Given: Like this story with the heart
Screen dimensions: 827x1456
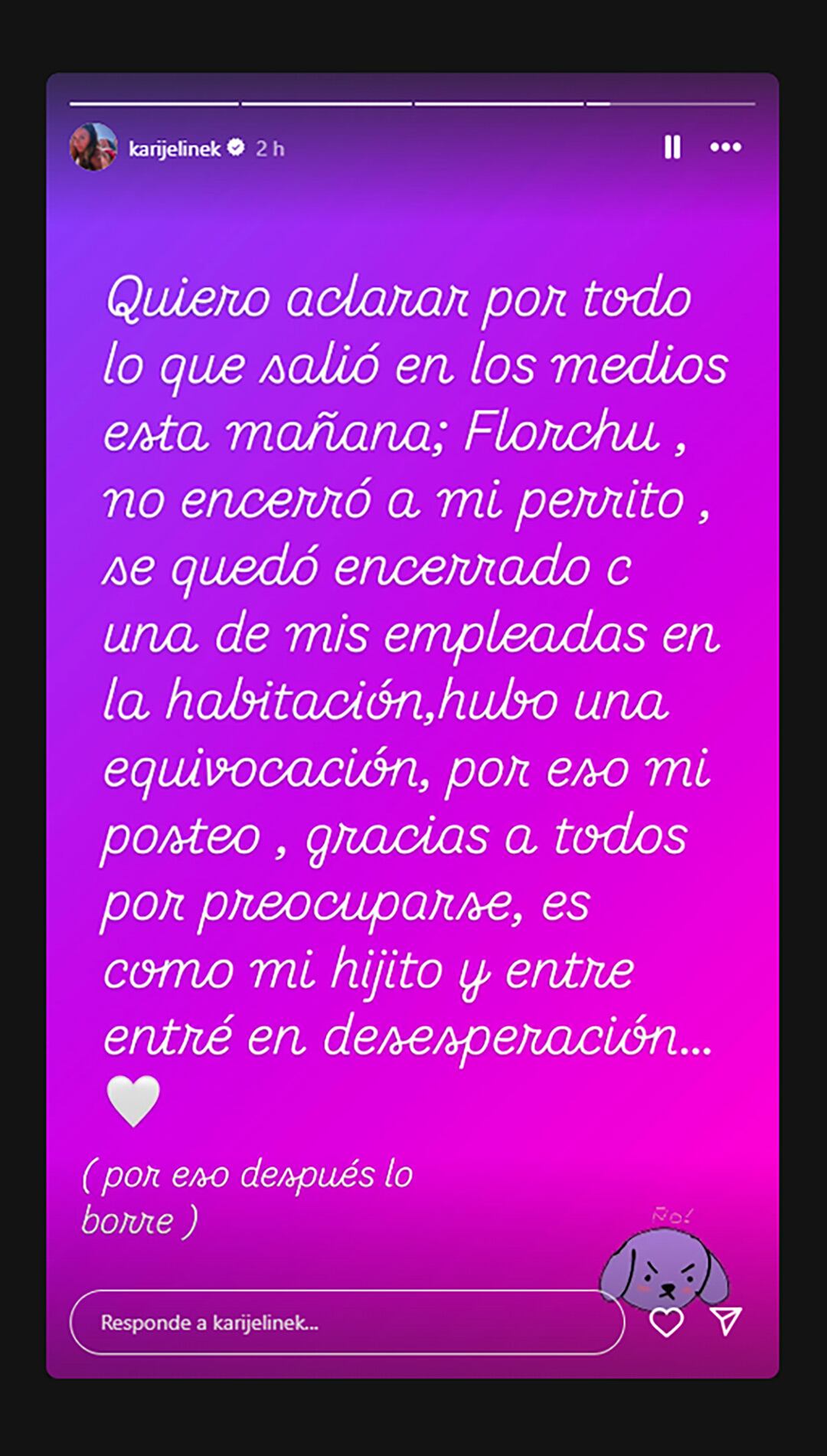Looking at the screenshot, I should pos(666,1322).
